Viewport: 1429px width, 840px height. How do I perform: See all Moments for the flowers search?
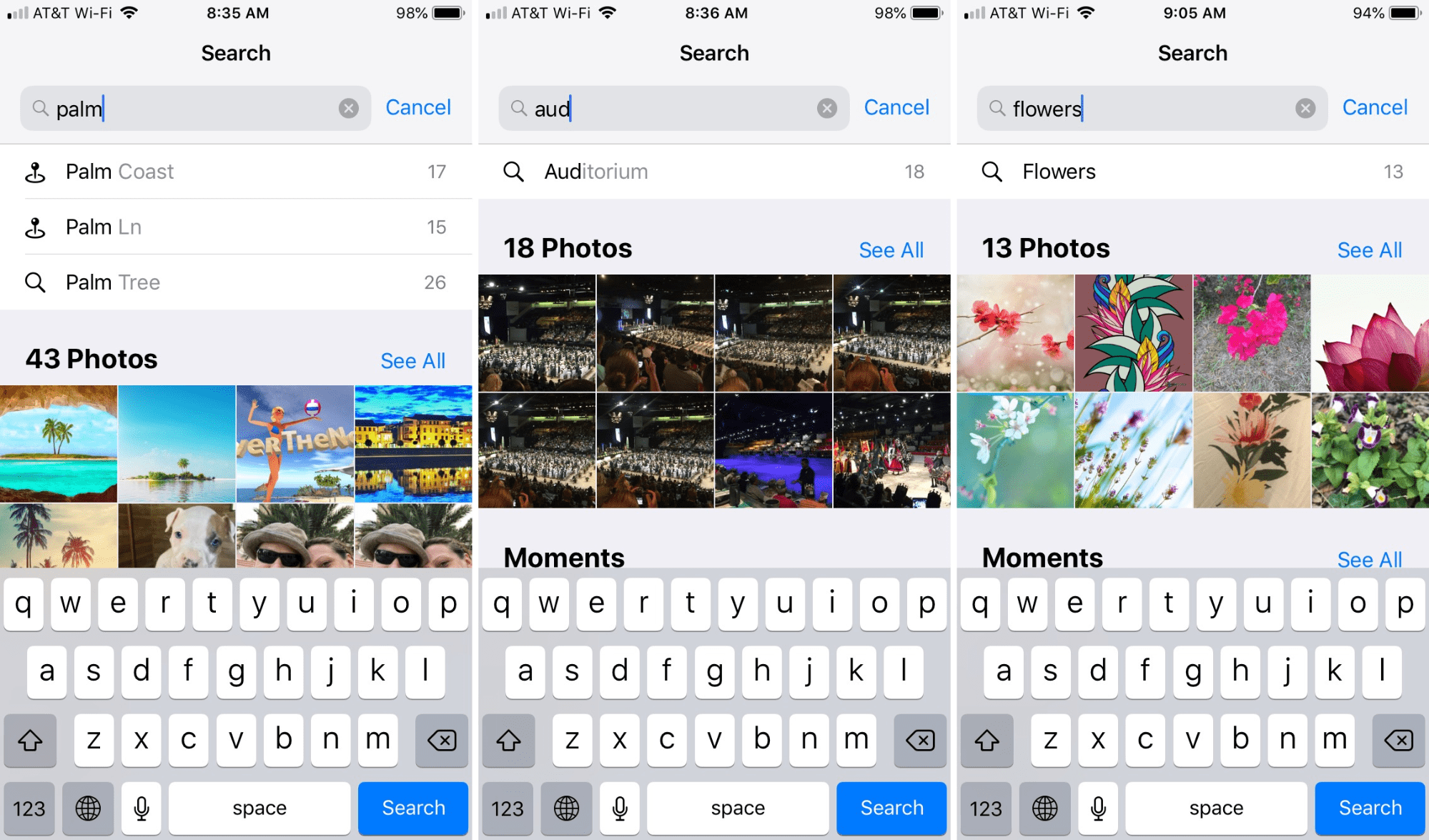[1369, 559]
